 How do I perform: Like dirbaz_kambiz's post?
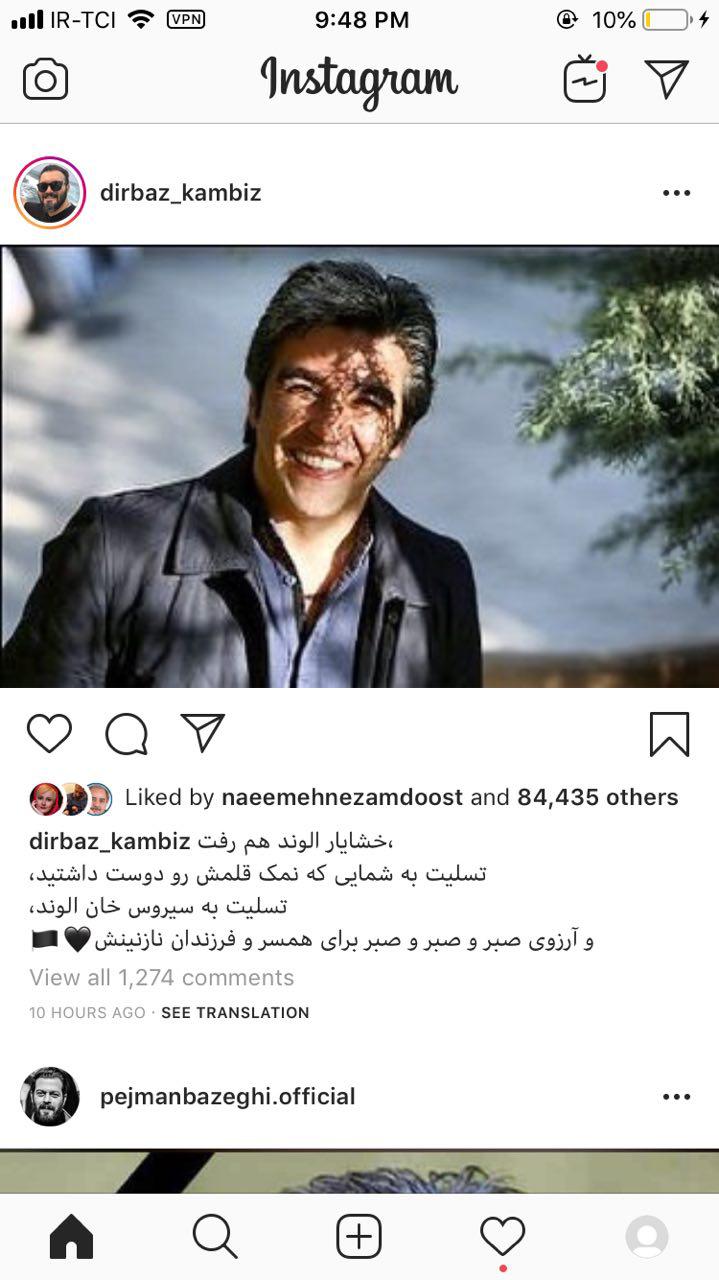pos(49,734)
